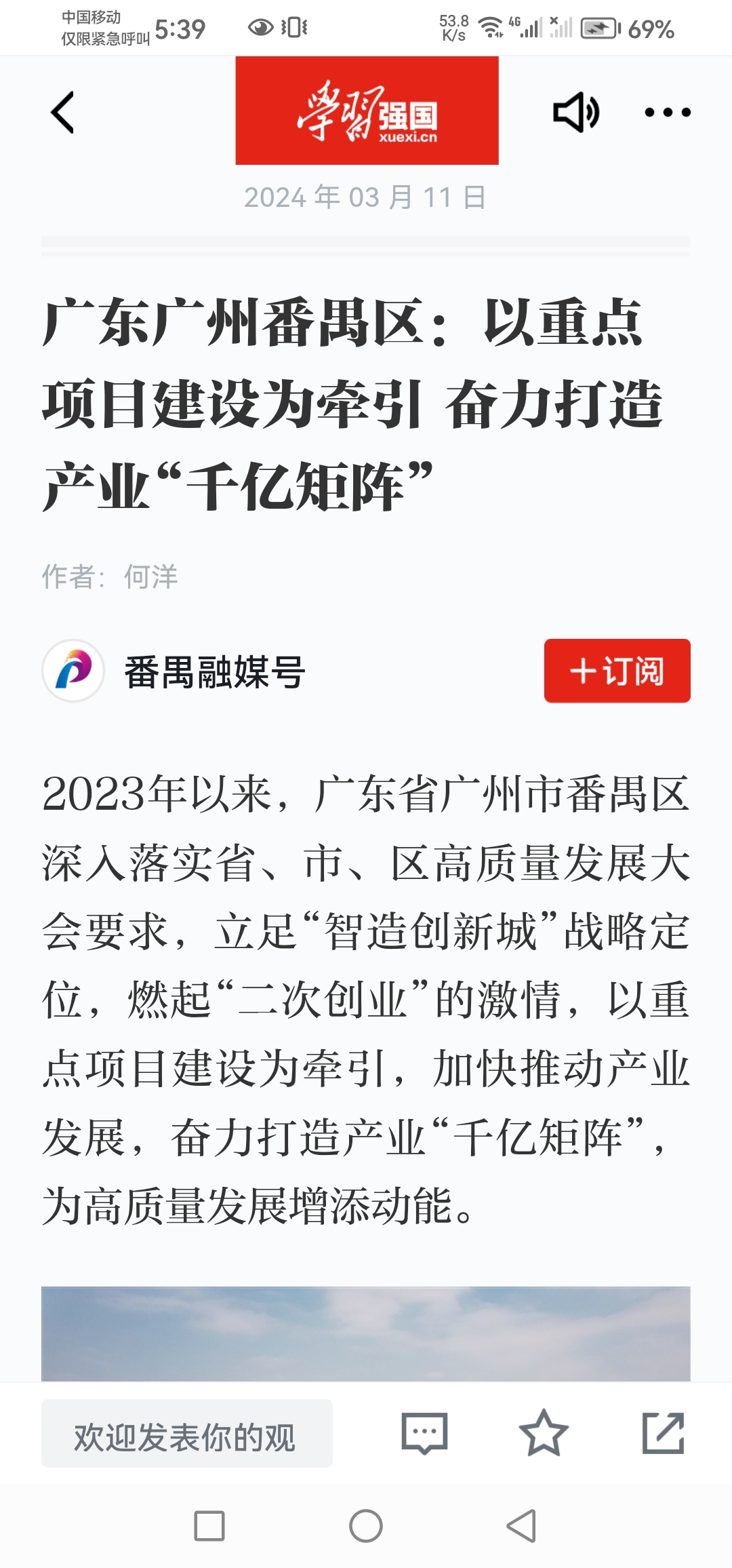
Task: Open the recent apps view
Action: (x=209, y=1526)
